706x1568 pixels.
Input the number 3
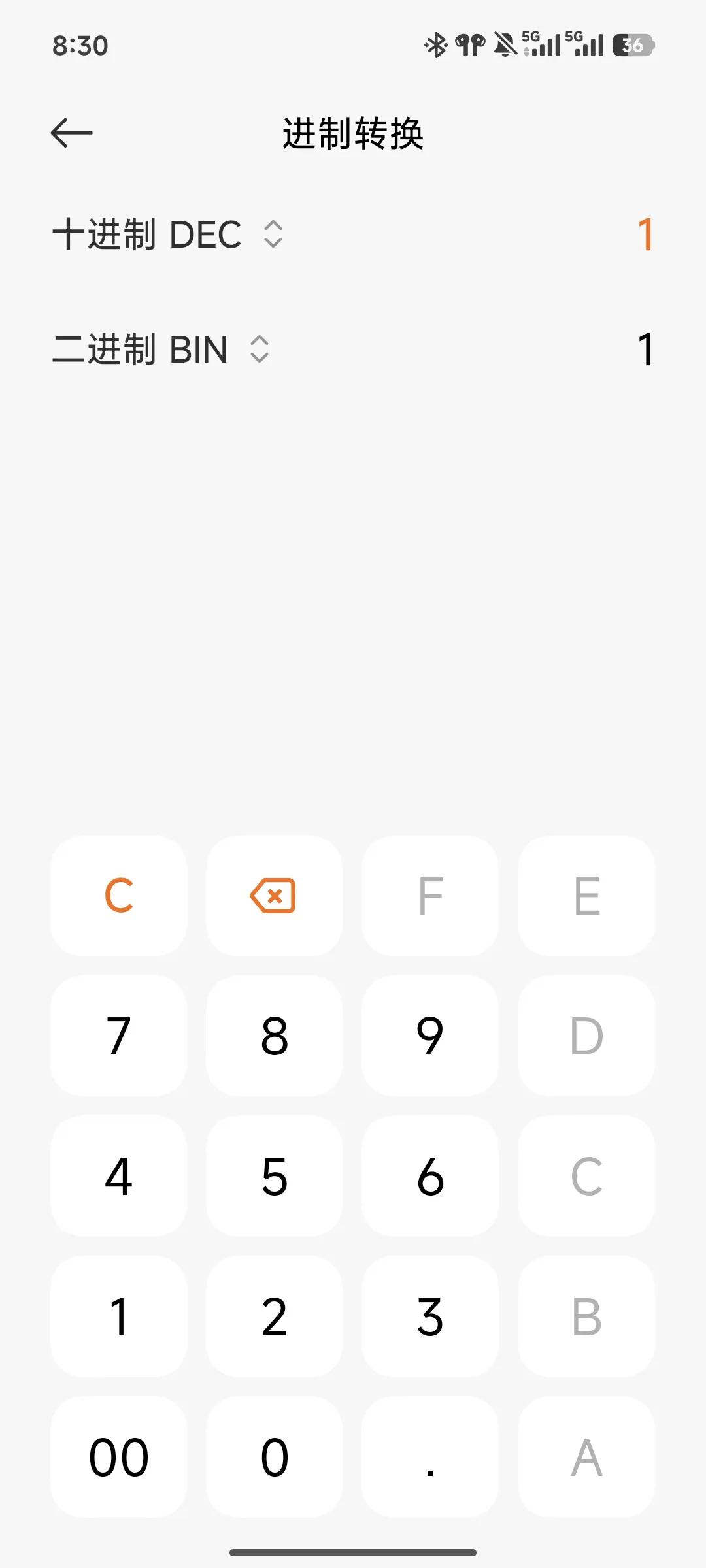[430, 1316]
